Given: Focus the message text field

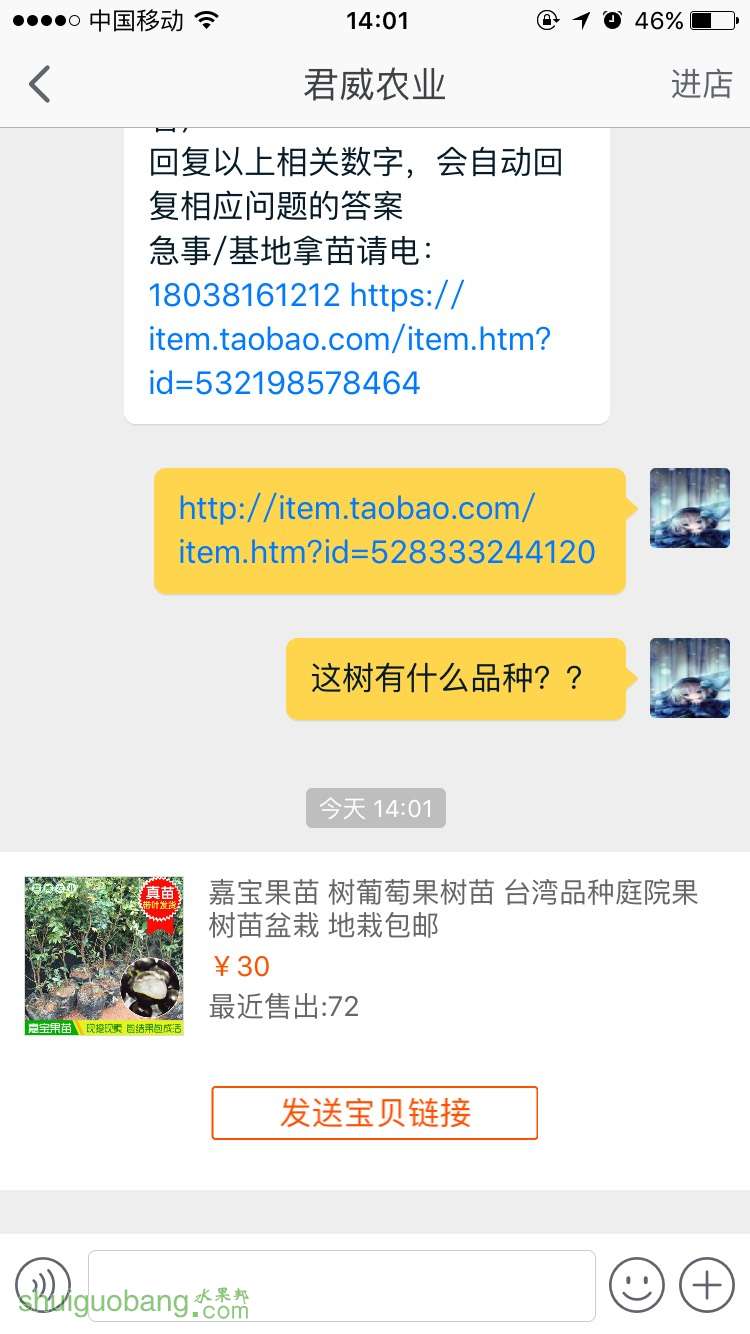Looking at the screenshot, I should 341,1284.
